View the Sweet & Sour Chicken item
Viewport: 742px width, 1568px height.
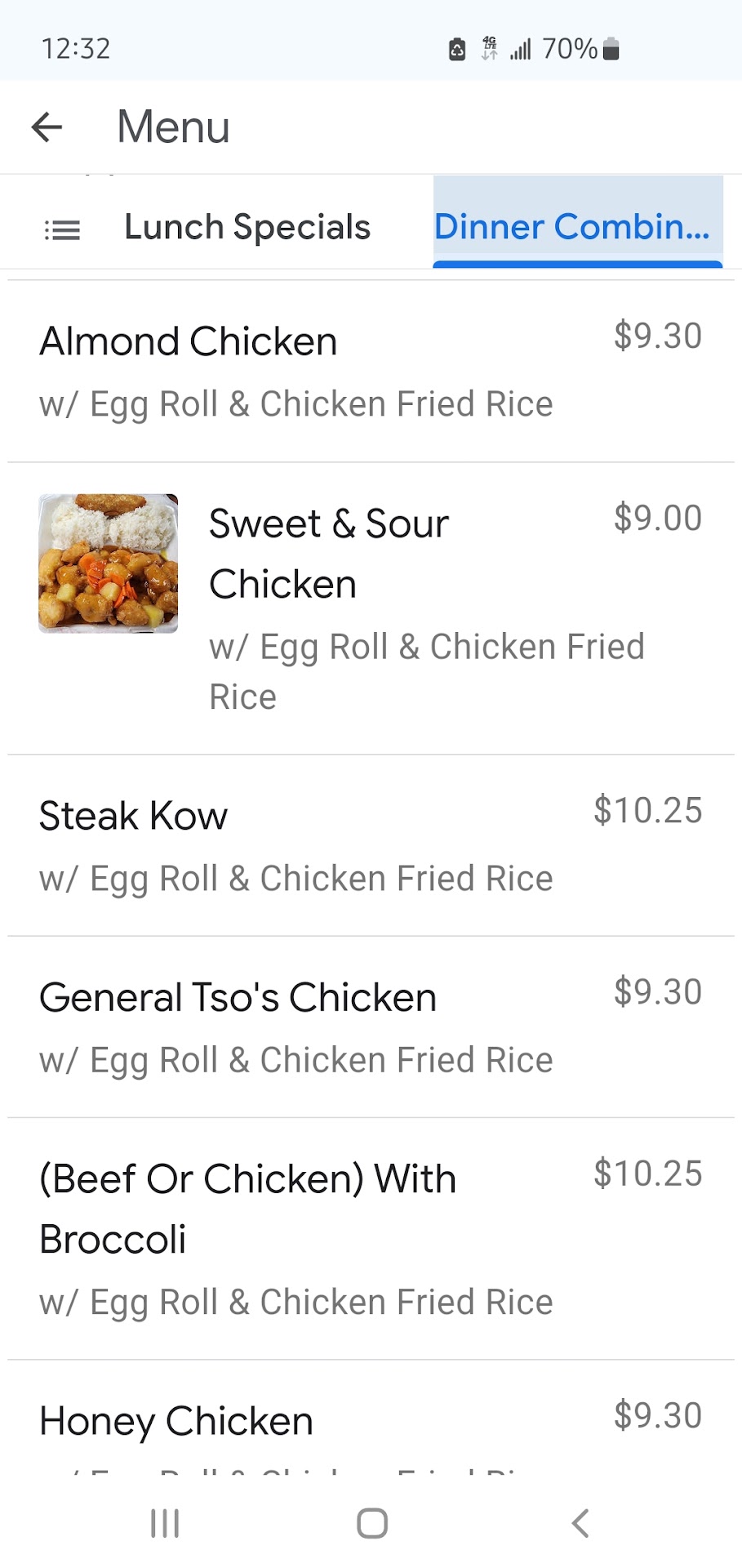[371, 607]
